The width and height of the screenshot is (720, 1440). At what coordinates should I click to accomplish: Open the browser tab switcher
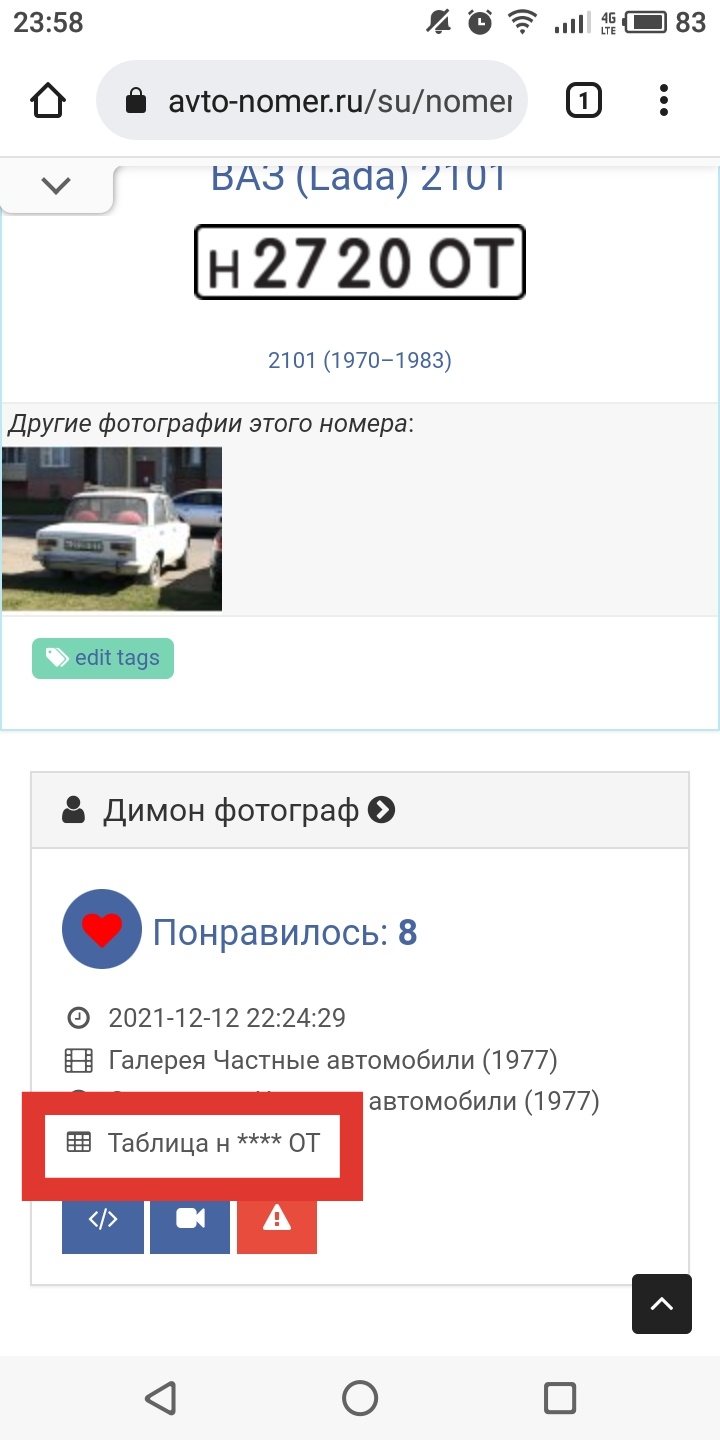(584, 100)
